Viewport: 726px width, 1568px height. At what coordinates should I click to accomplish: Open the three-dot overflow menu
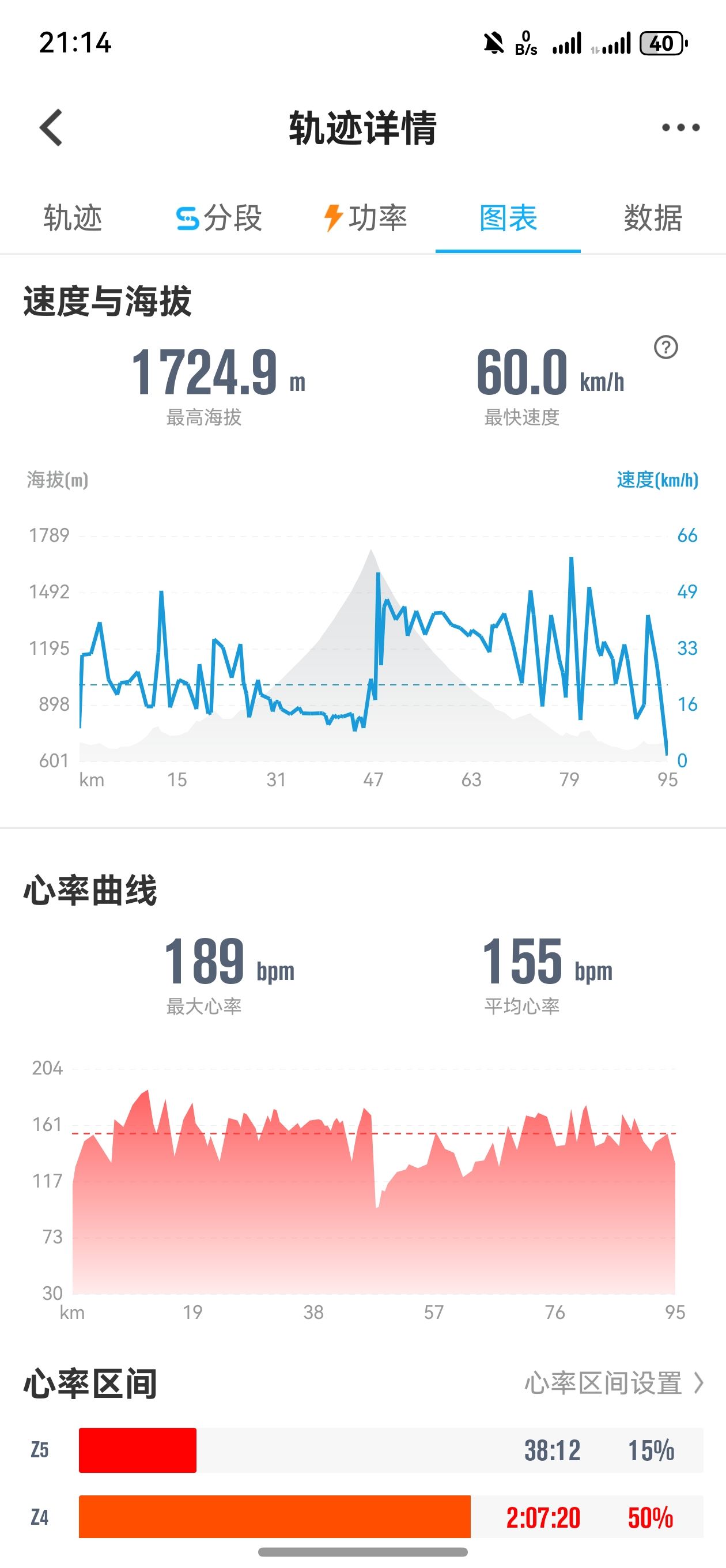(x=680, y=127)
